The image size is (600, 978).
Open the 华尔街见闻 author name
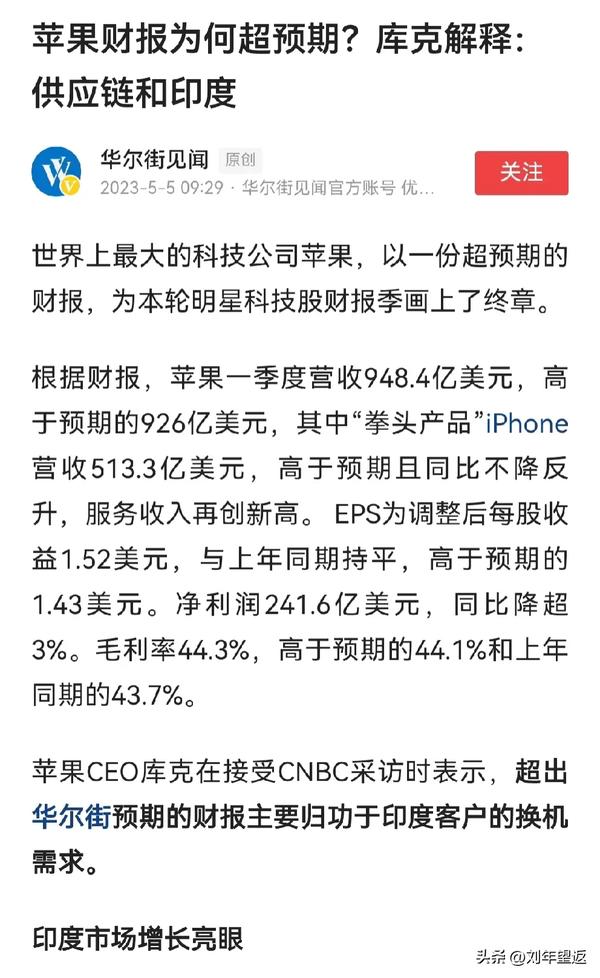tap(155, 160)
